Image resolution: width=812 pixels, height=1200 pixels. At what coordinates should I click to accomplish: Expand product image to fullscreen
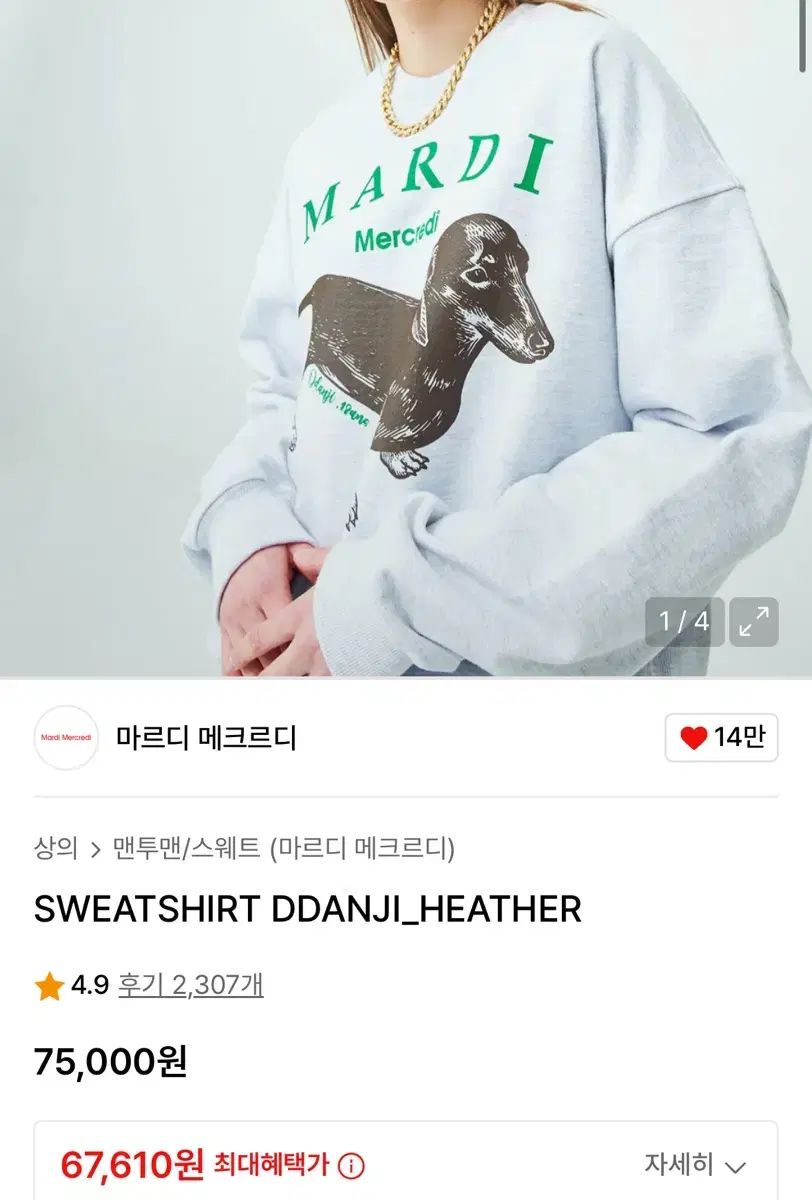(x=753, y=622)
